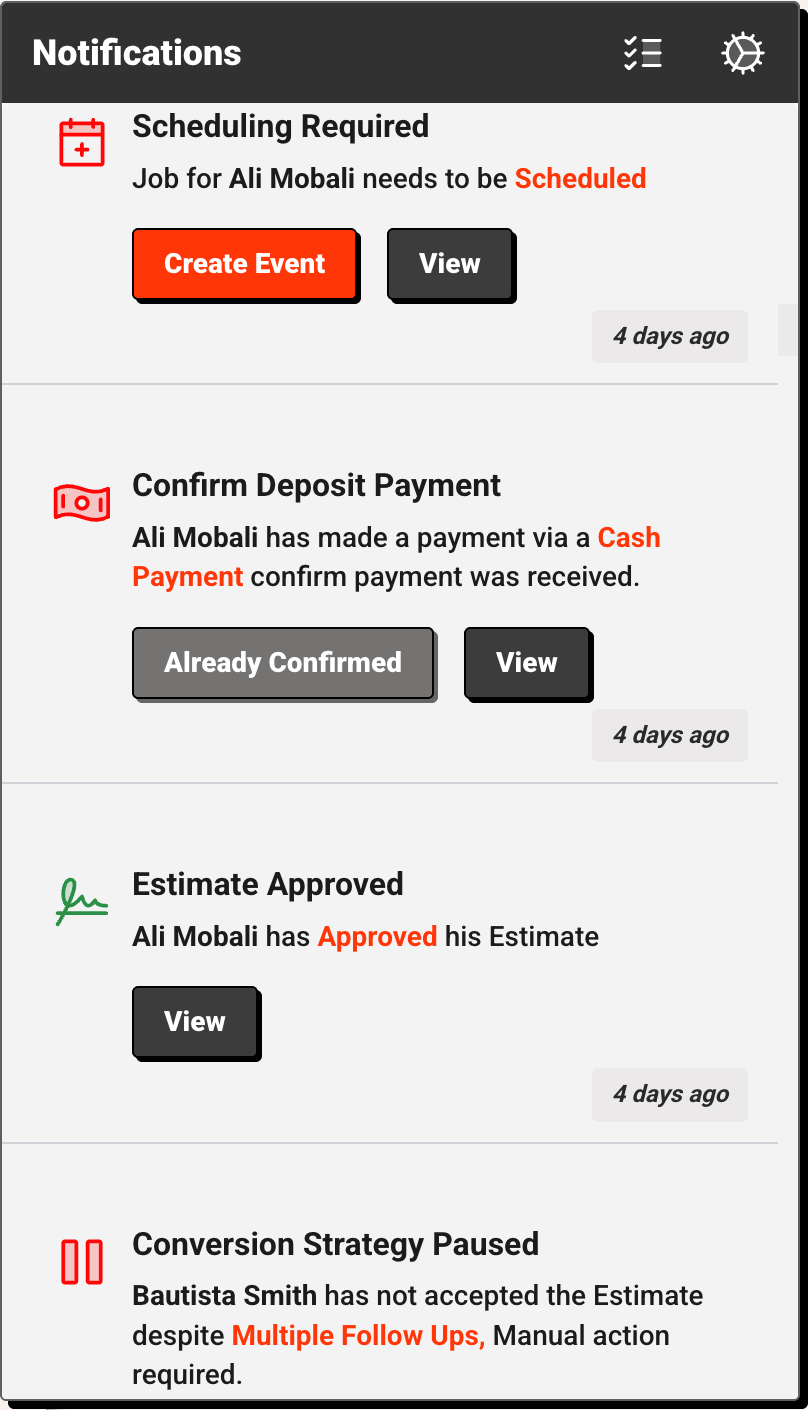
Task: View the Confirm Deposit Payment notification
Action: point(527,663)
